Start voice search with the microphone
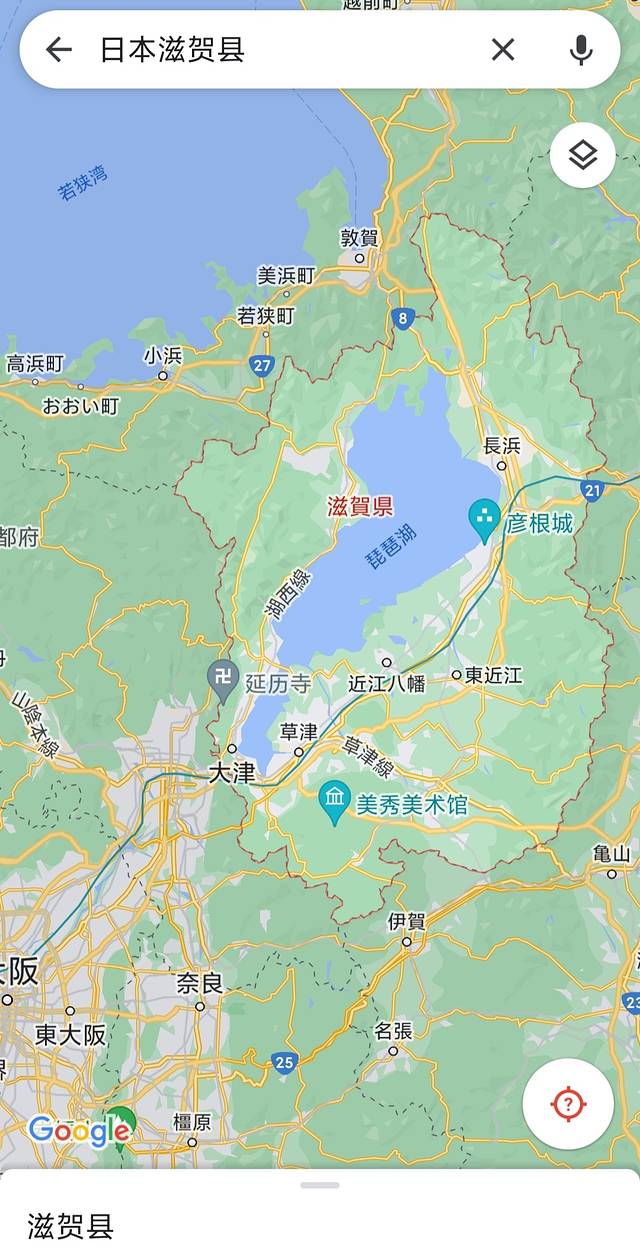The image size is (640, 1250). 580,49
